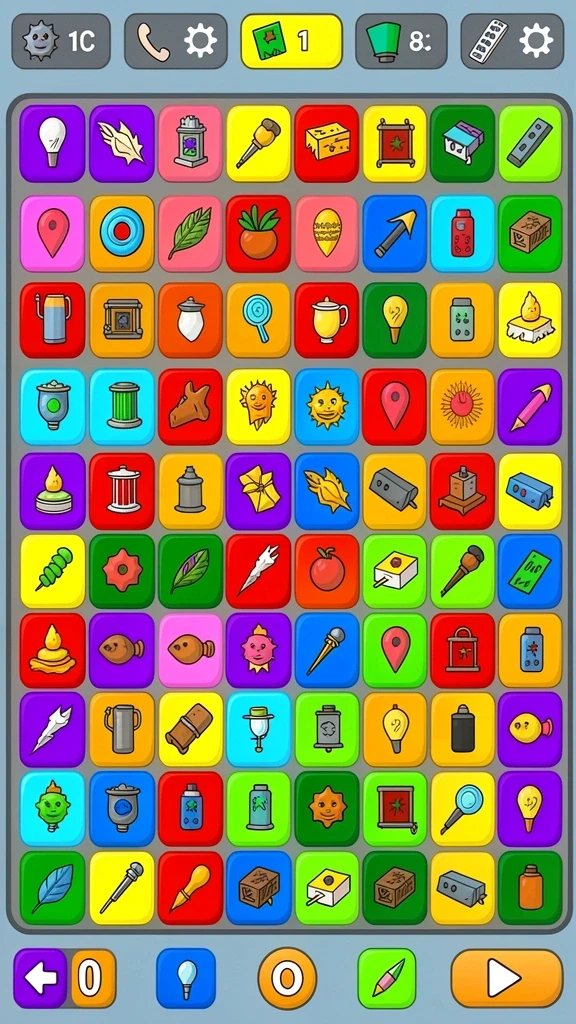The image size is (576, 1024).
Task: Select the yellow tile with brown log
Action: 190,729
